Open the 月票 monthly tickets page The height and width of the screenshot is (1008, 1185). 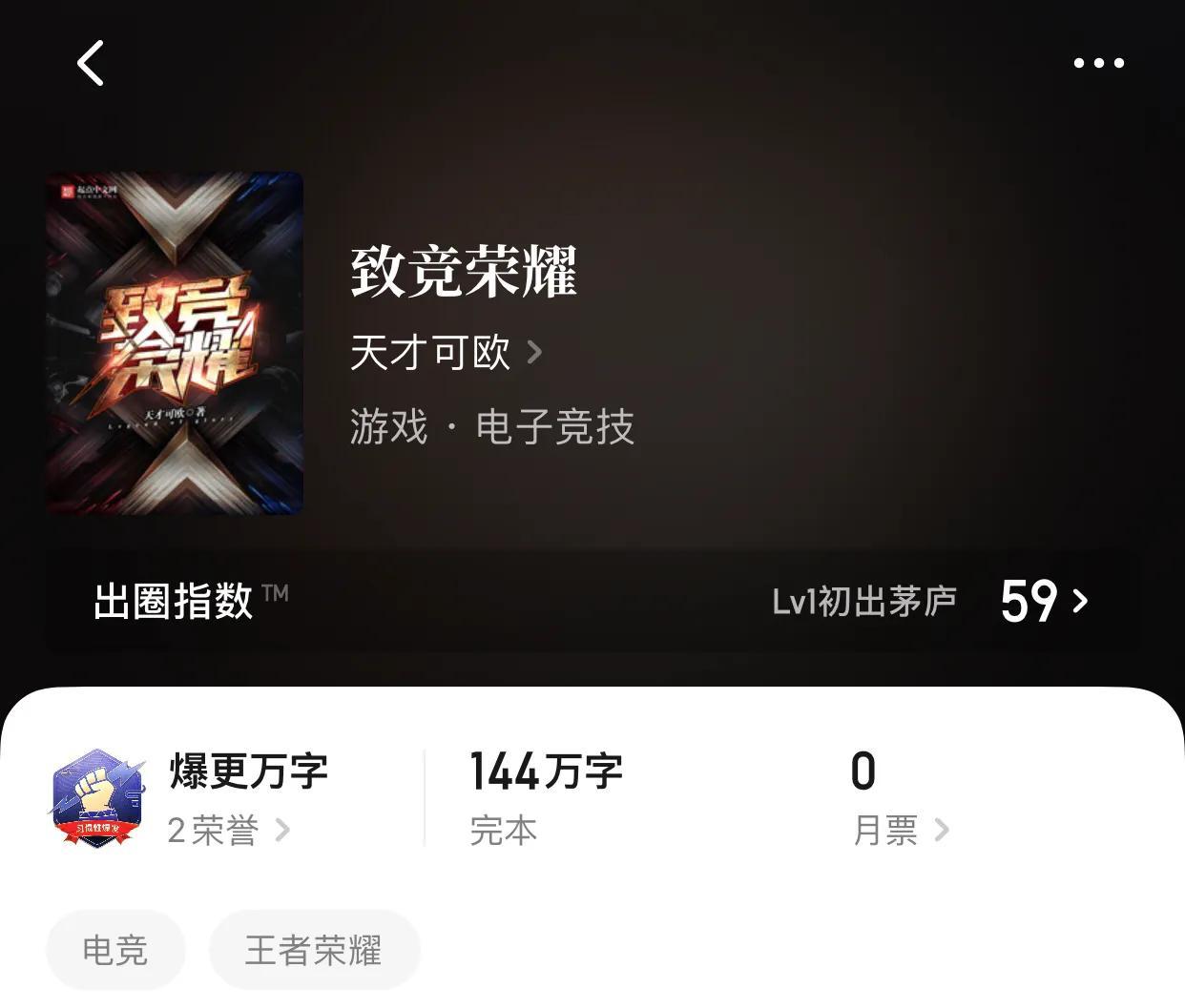click(900, 830)
